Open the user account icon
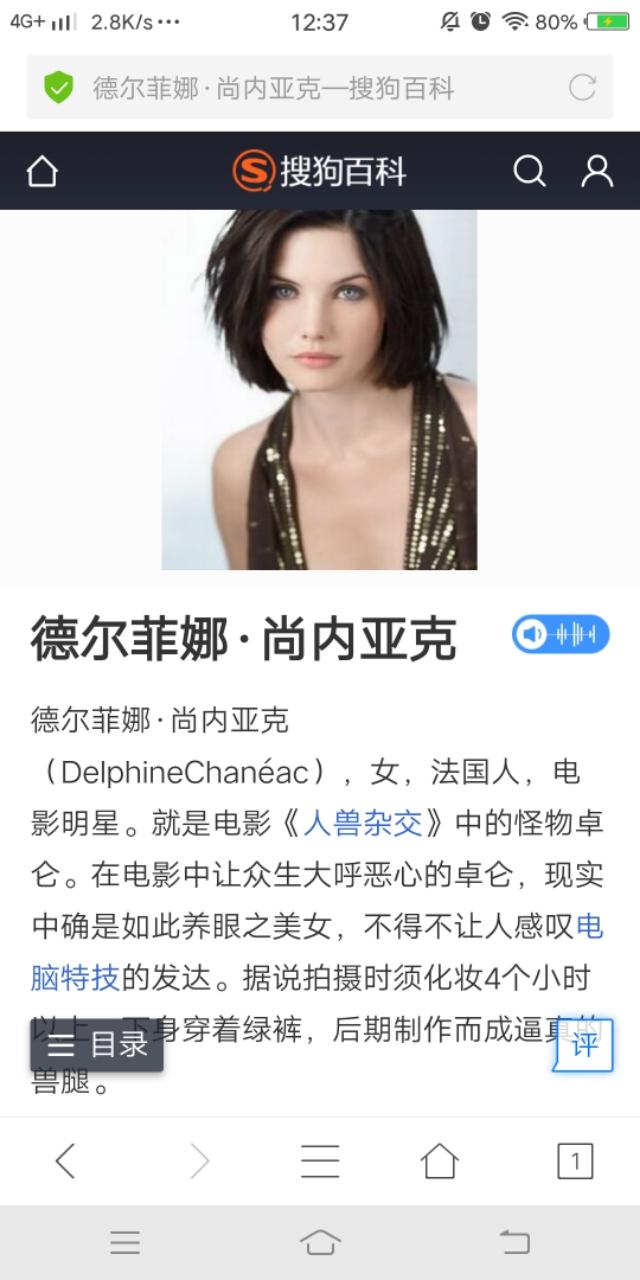640x1280 pixels. pyautogui.click(x=597, y=172)
